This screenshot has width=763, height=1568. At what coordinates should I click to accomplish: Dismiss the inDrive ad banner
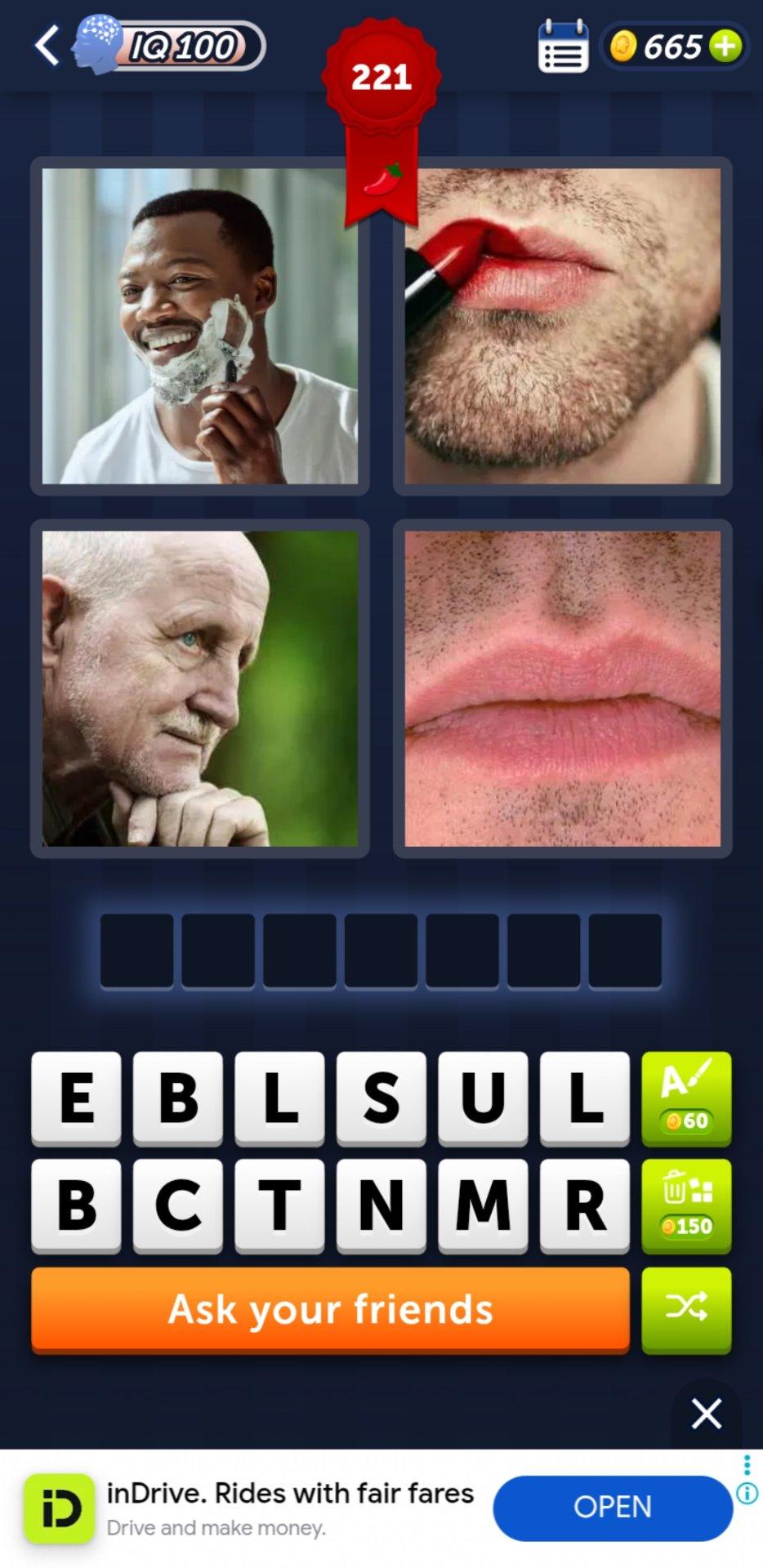(x=706, y=1413)
